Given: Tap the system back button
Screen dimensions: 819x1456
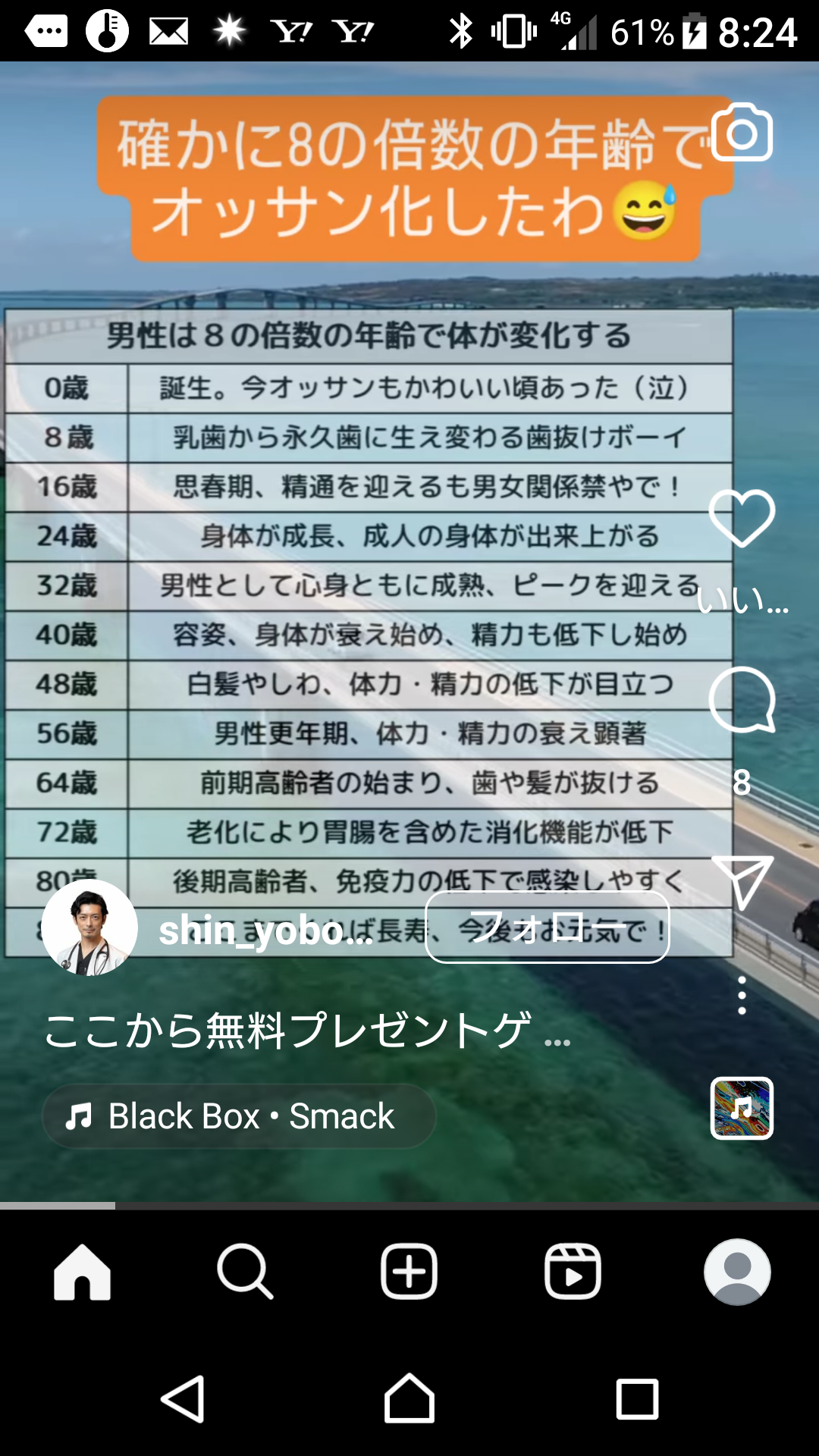Looking at the screenshot, I should (184, 1399).
